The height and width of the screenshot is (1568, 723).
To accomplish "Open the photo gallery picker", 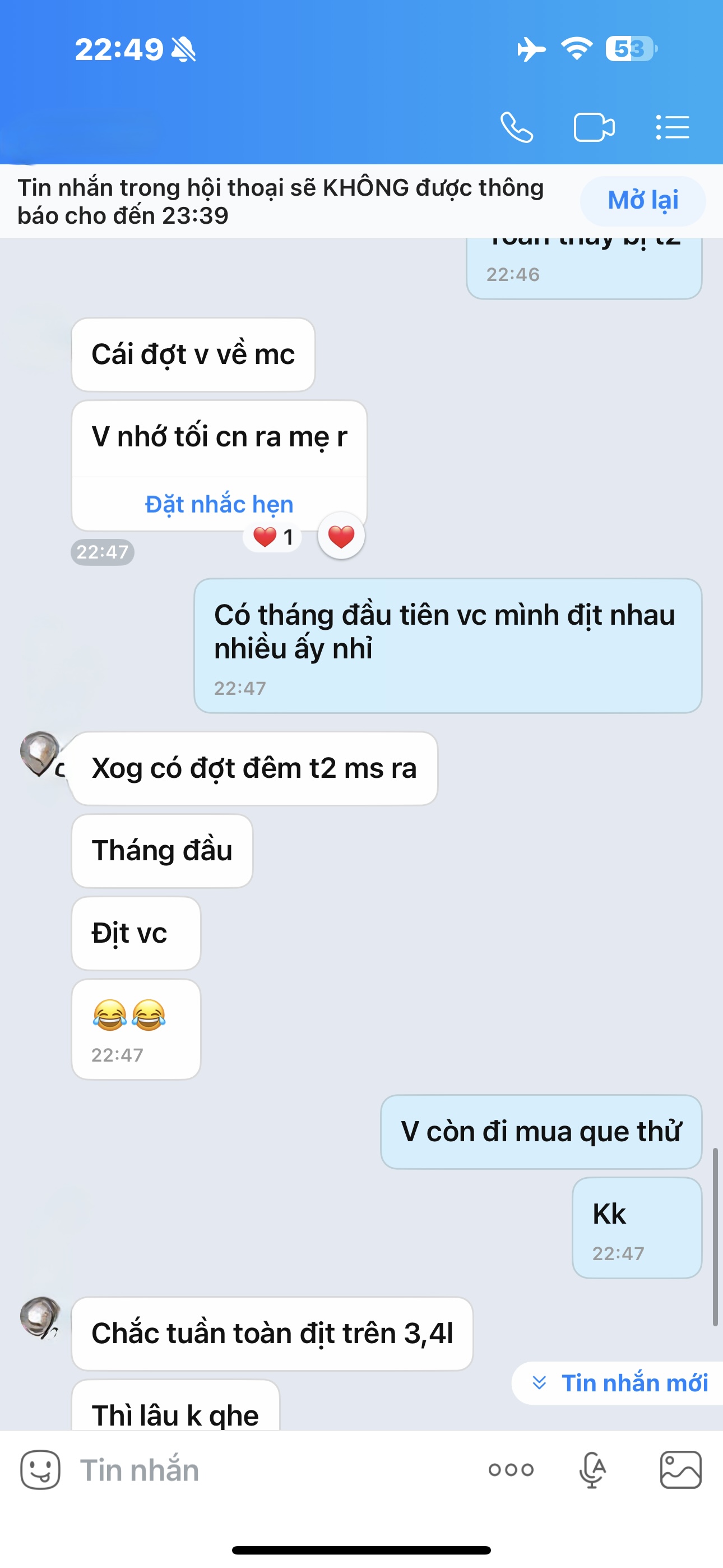I will pos(680,1470).
